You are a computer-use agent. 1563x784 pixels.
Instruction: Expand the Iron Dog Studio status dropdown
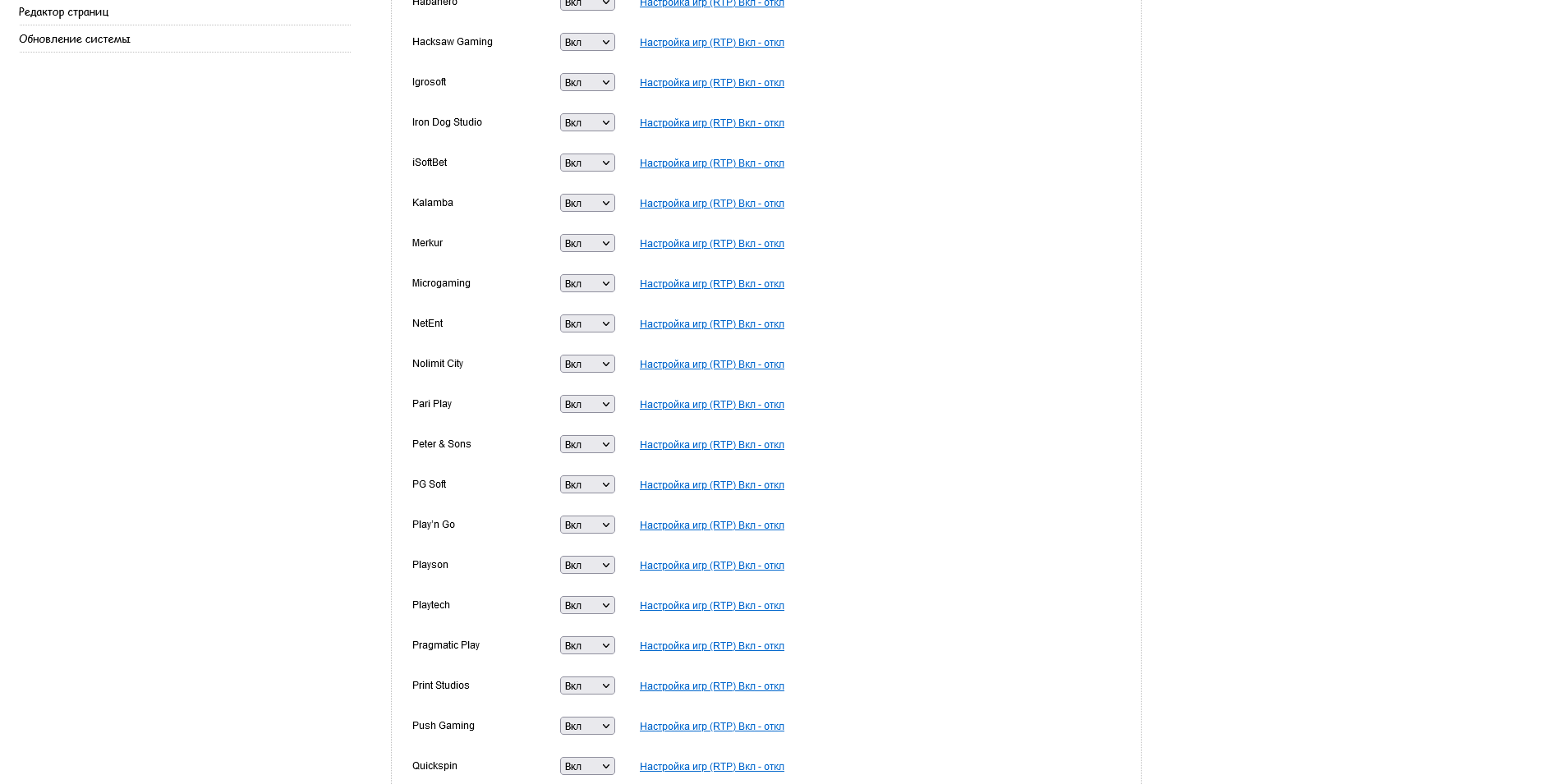[x=587, y=122]
